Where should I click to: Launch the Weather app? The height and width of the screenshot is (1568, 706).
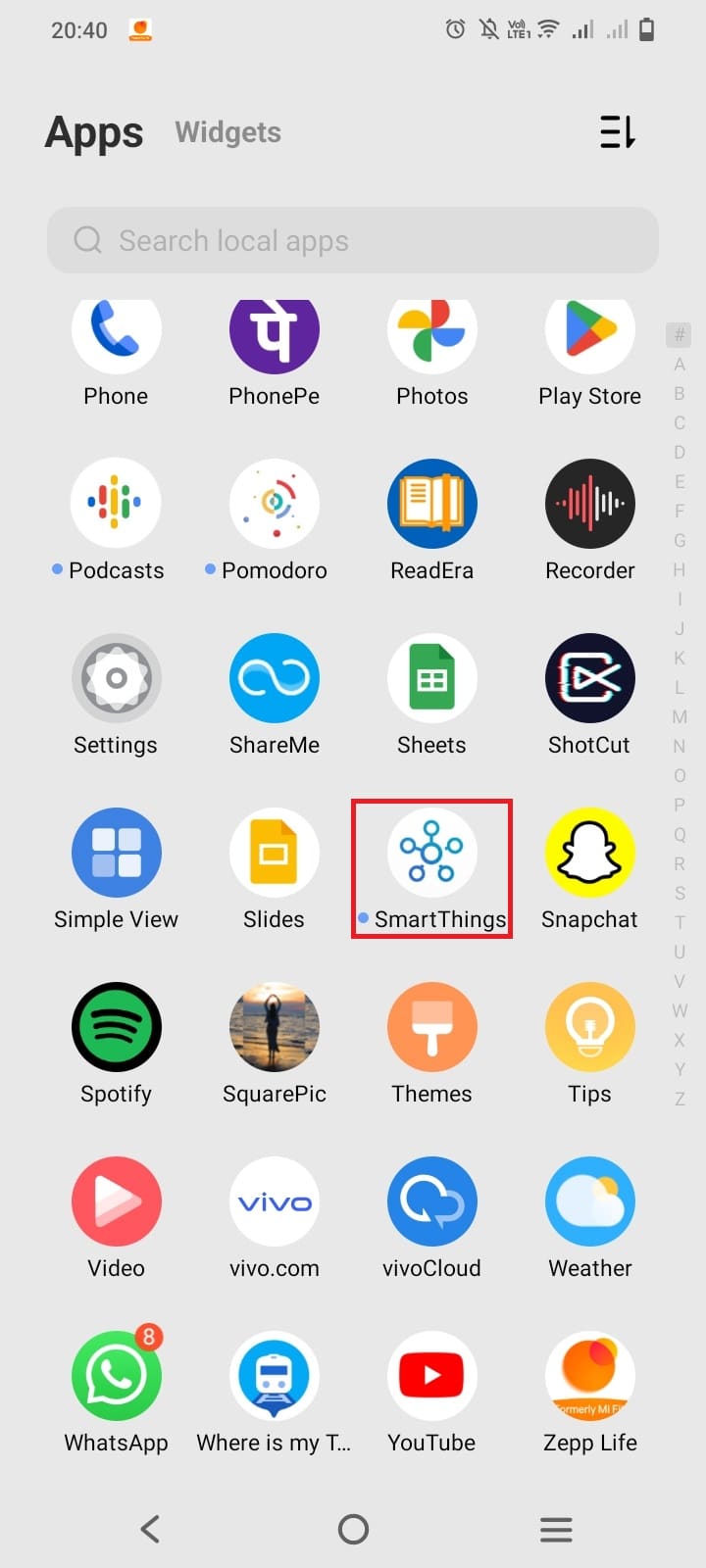tap(590, 1201)
